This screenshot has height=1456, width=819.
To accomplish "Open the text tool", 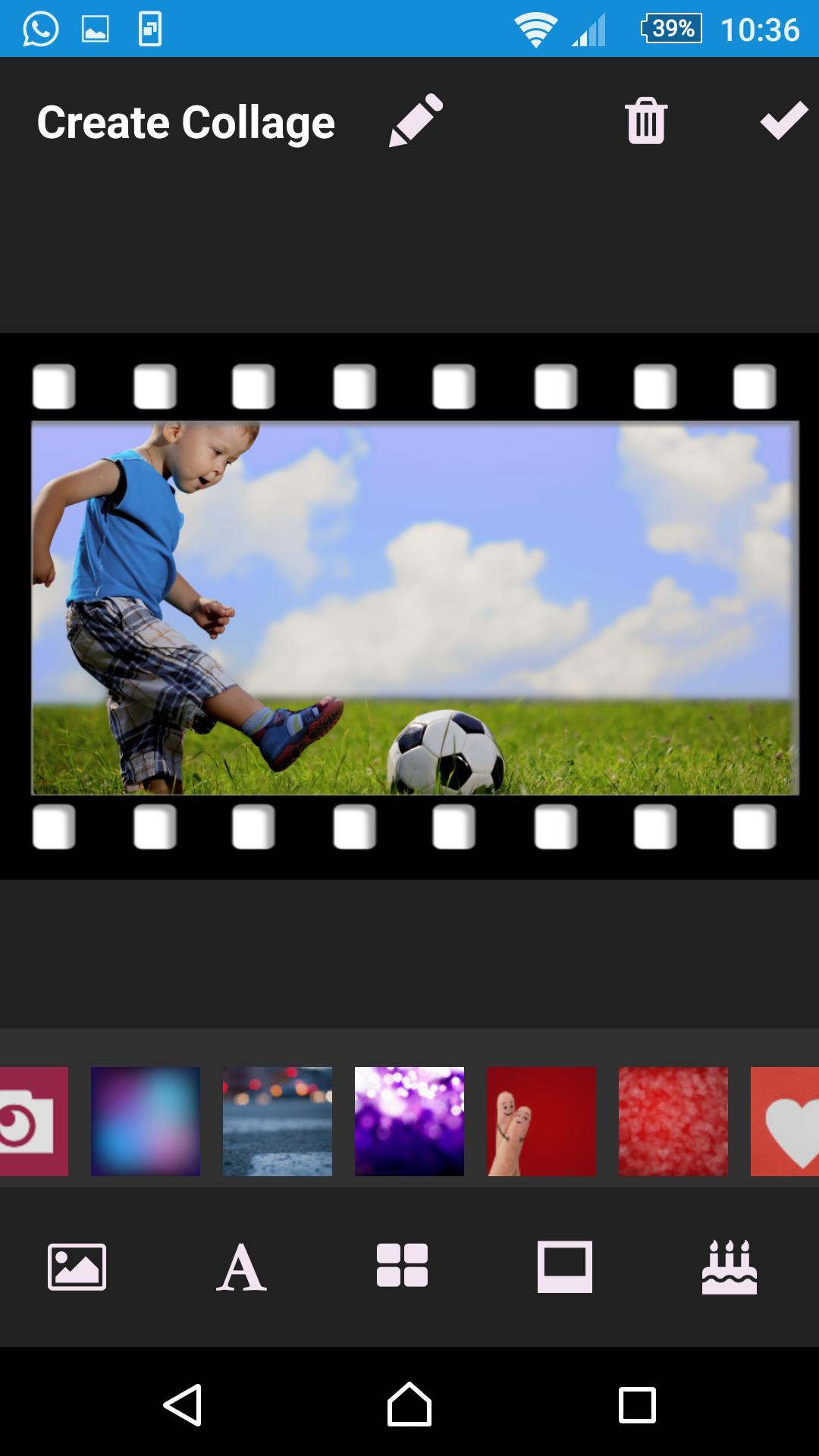I will 241,1266.
